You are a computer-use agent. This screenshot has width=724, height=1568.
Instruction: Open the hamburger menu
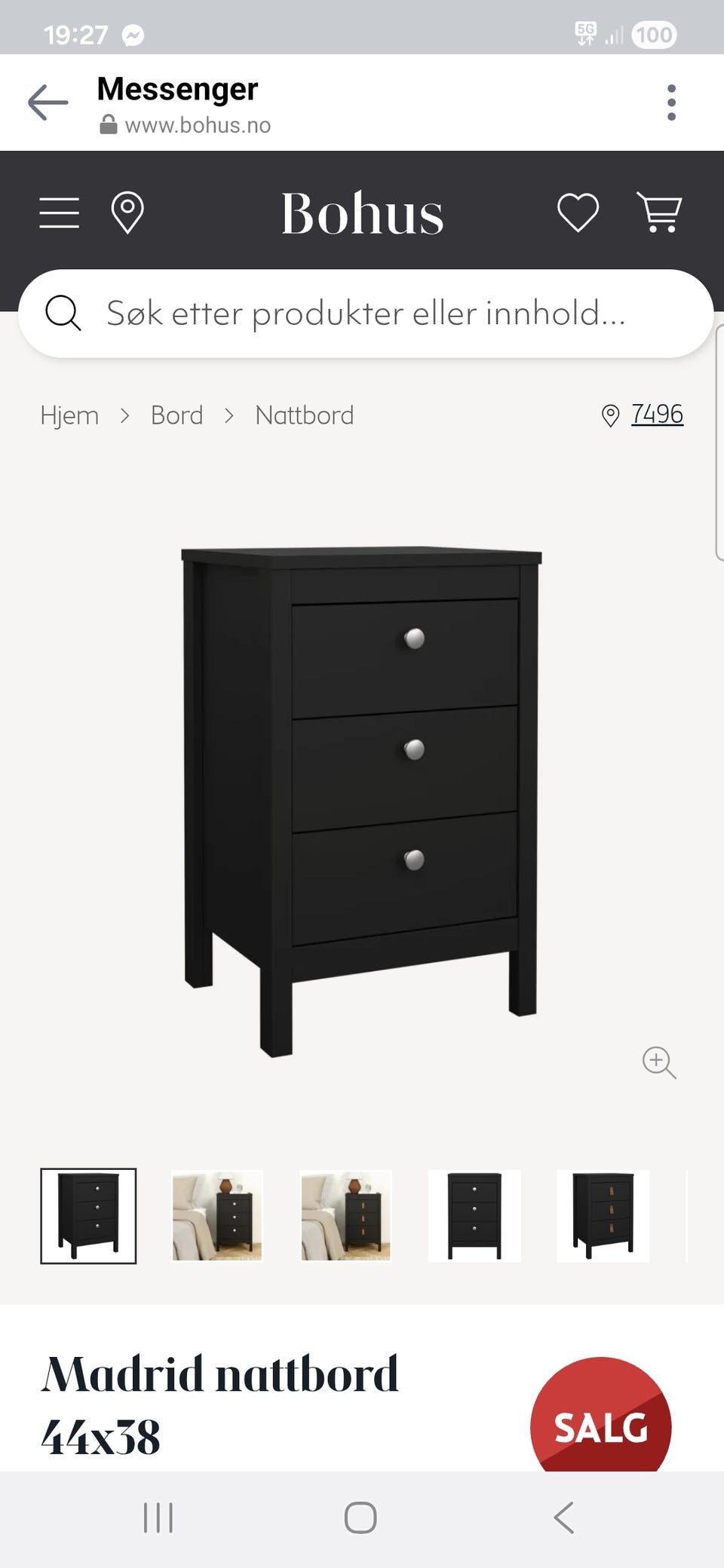tap(59, 213)
